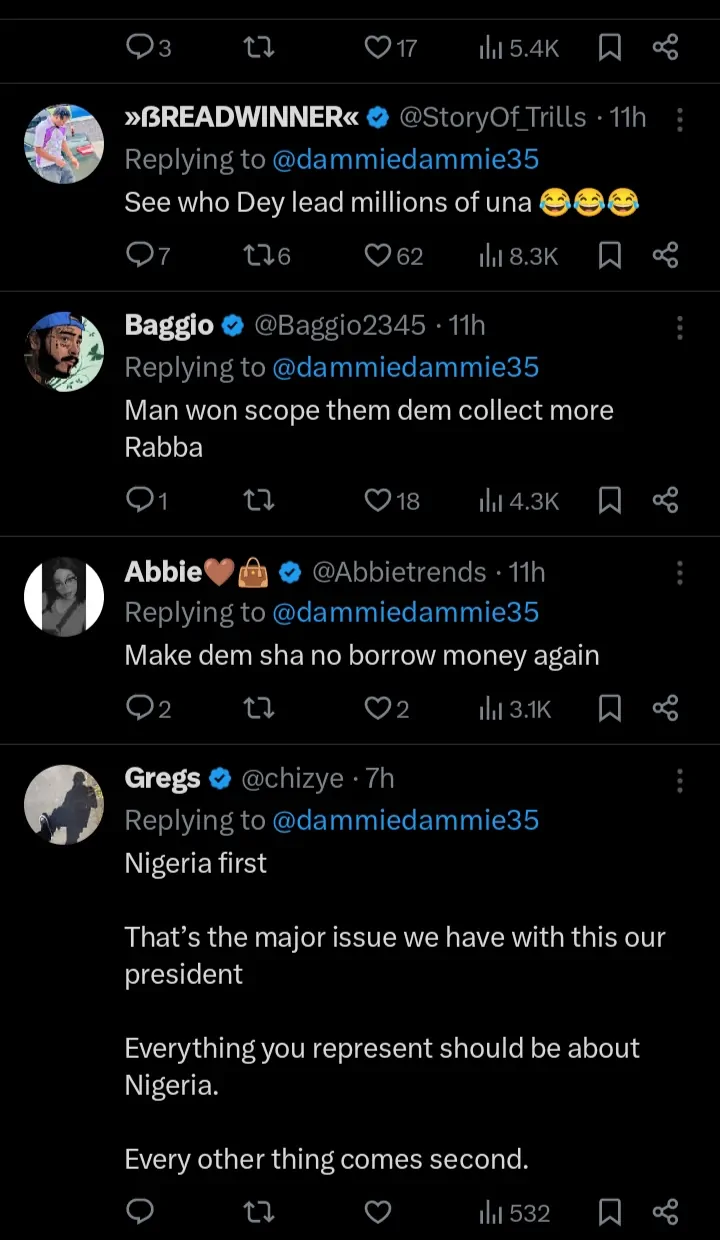720x1240 pixels.
Task: Like Abbie's reply about borrowing money
Action: [378, 708]
